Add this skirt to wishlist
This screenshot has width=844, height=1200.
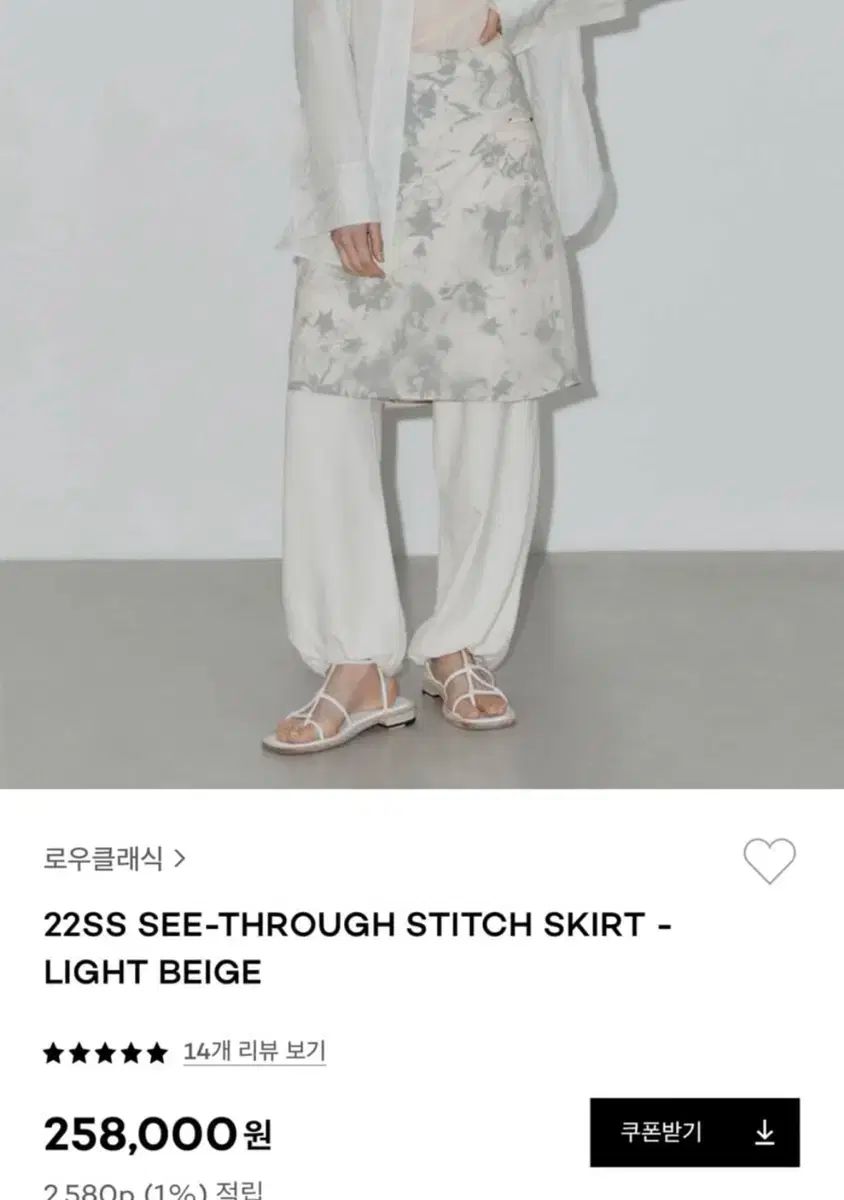point(769,860)
